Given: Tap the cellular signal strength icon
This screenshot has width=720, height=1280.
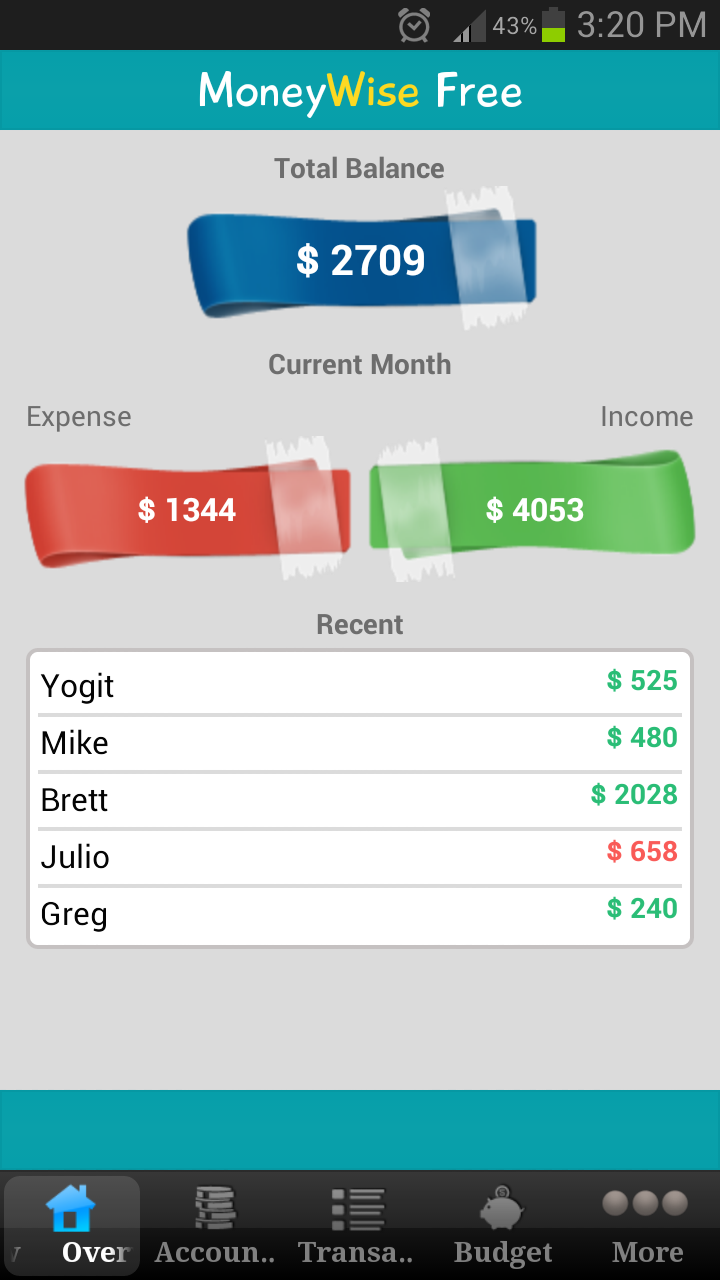Looking at the screenshot, I should click(466, 25).
